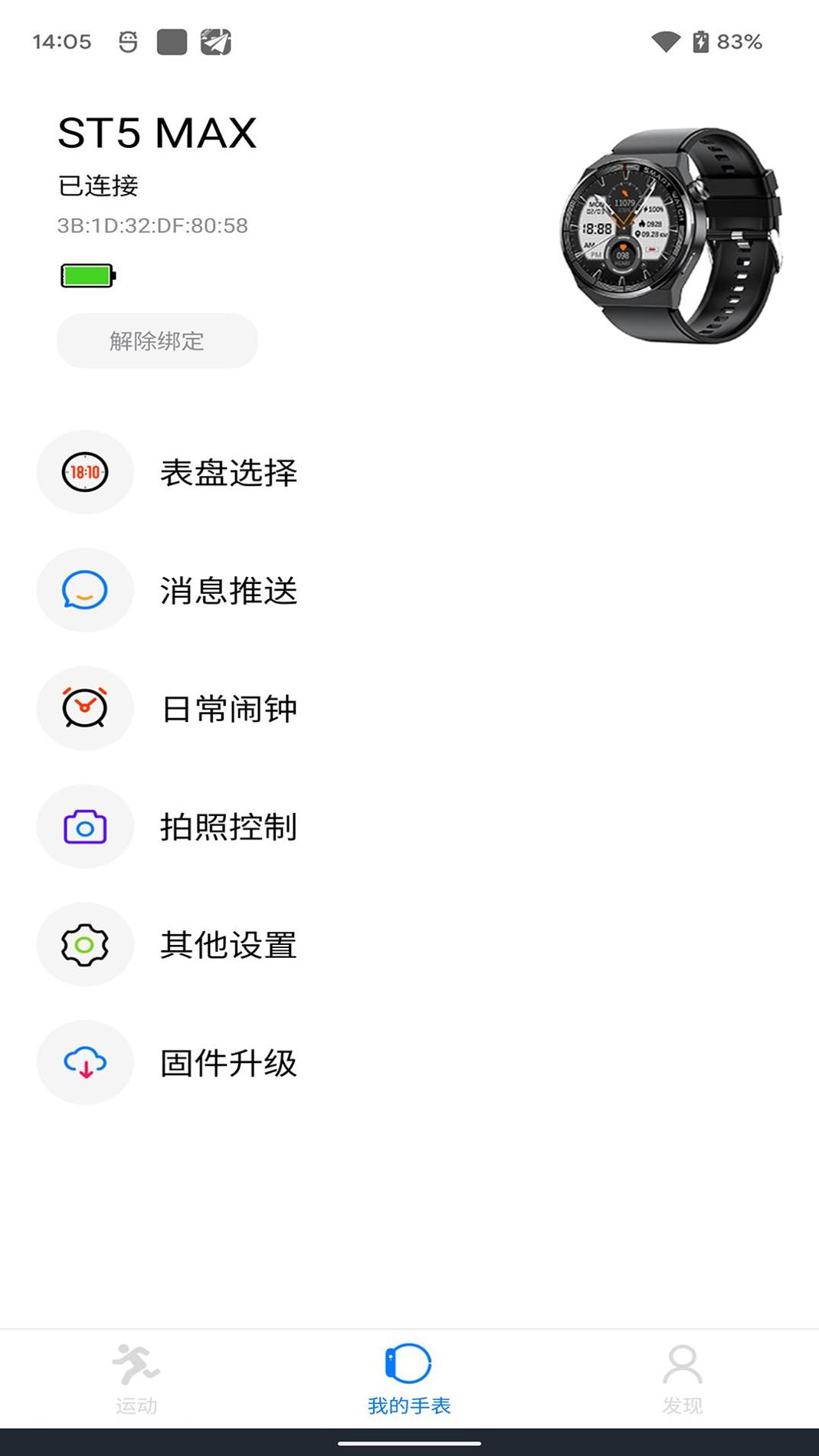Click the chat bubble icon for 消息推送
The height and width of the screenshot is (1456, 819).
click(85, 591)
